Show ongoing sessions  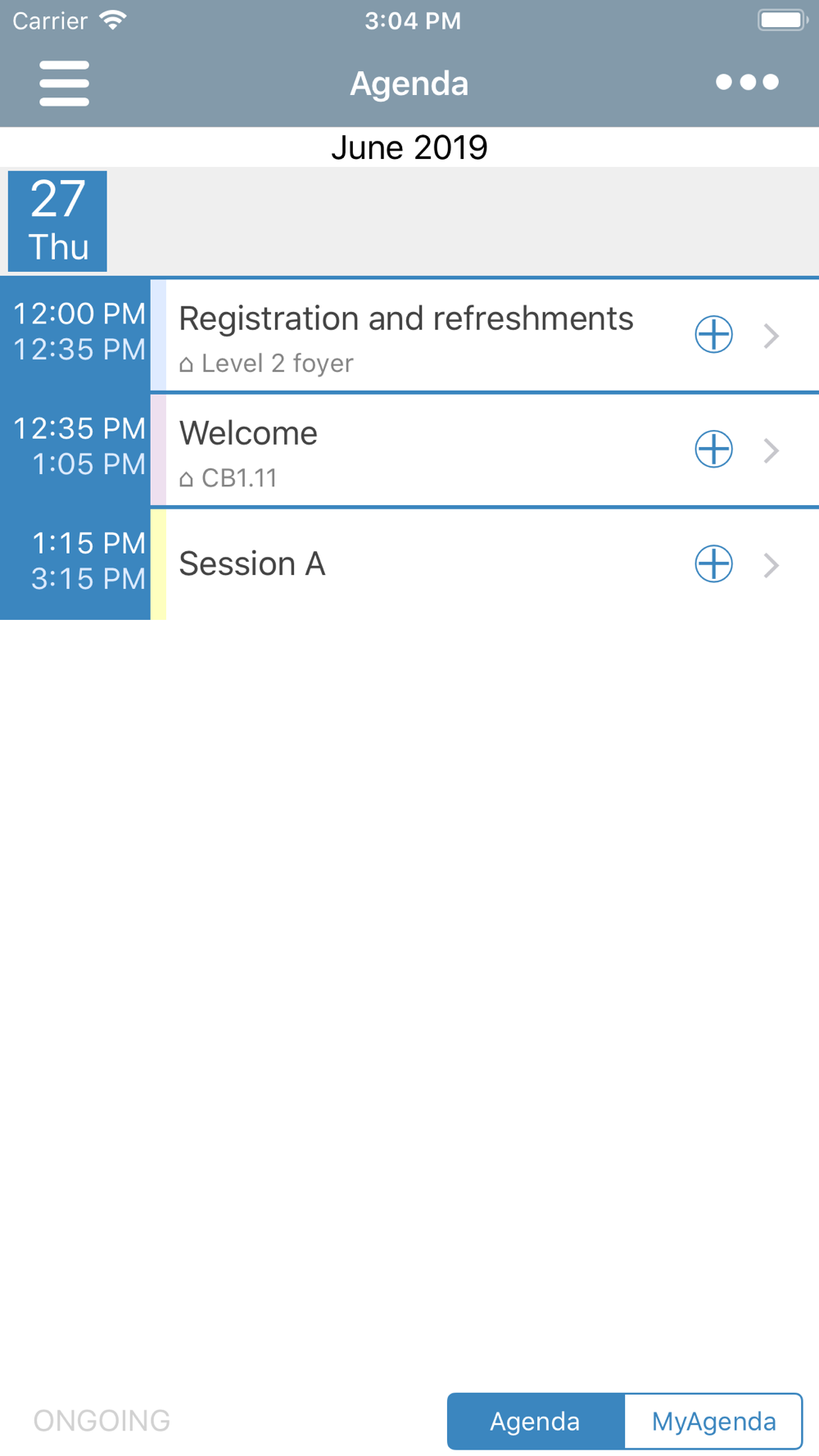click(x=102, y=1420)
